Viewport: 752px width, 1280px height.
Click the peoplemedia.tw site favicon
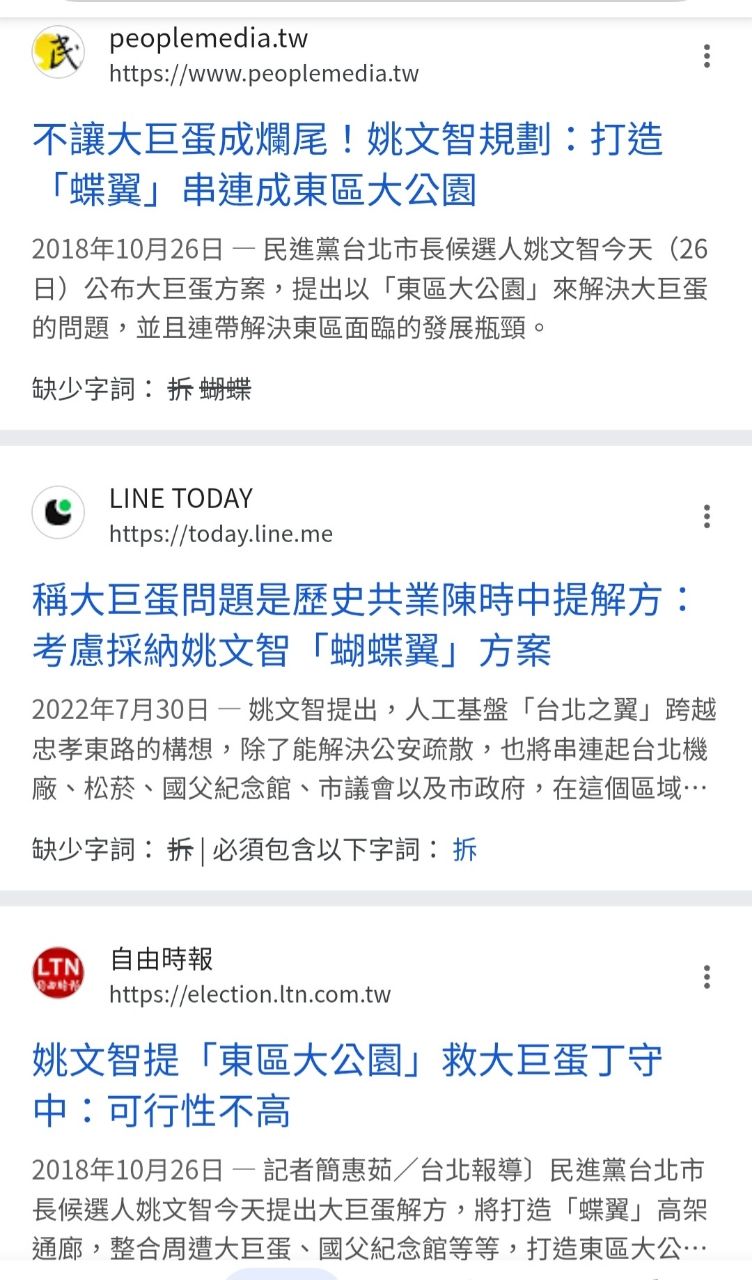[57, 51]
